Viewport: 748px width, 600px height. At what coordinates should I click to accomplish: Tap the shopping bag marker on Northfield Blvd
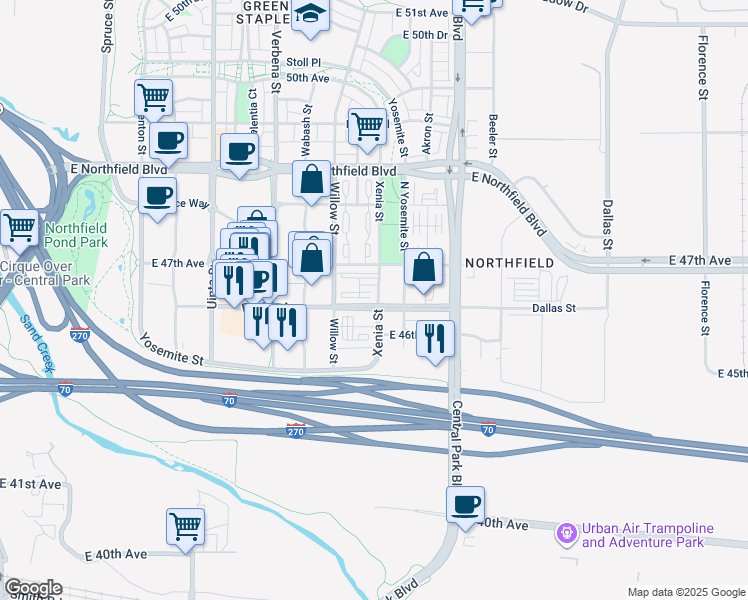point(312,180)
